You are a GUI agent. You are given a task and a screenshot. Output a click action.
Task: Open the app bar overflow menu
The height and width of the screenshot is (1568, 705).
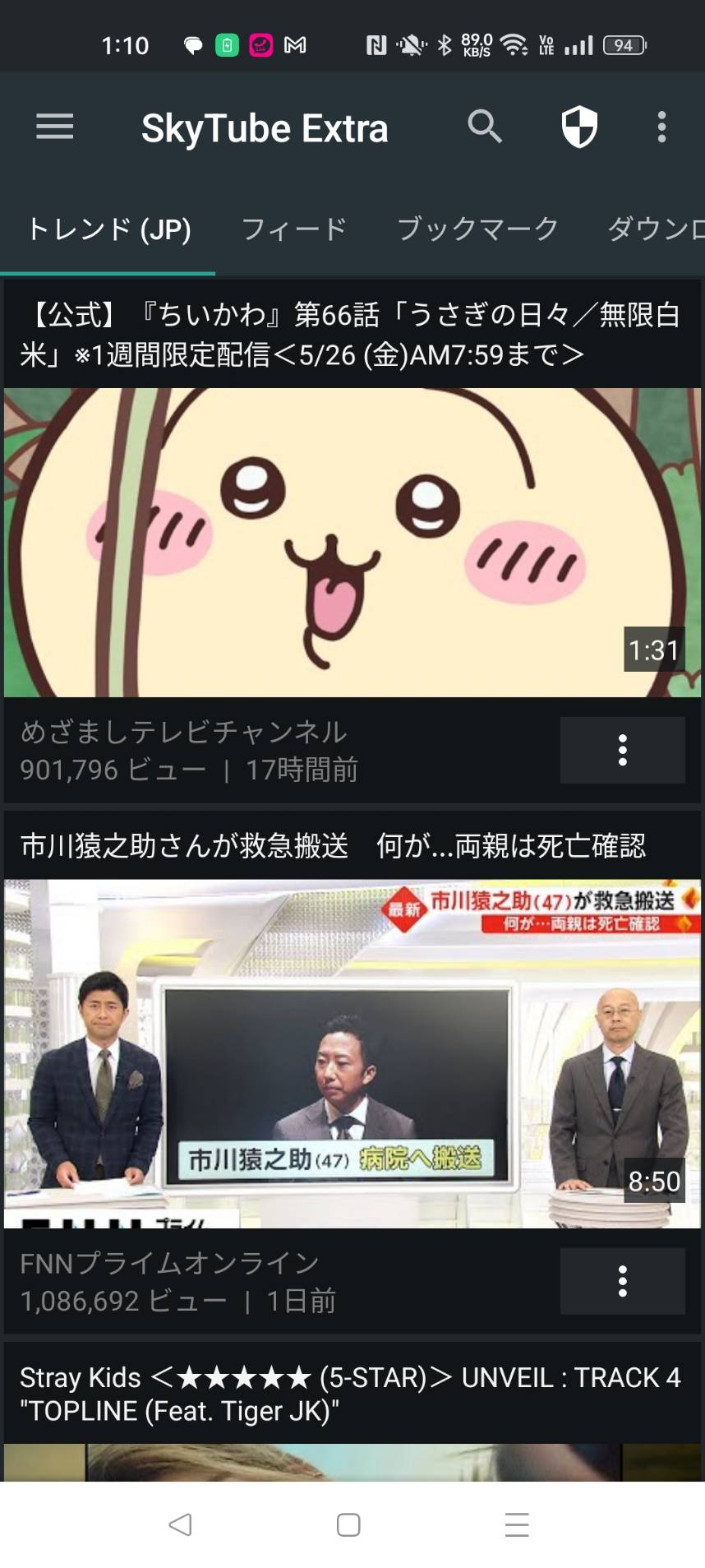[x=661, y=127]
